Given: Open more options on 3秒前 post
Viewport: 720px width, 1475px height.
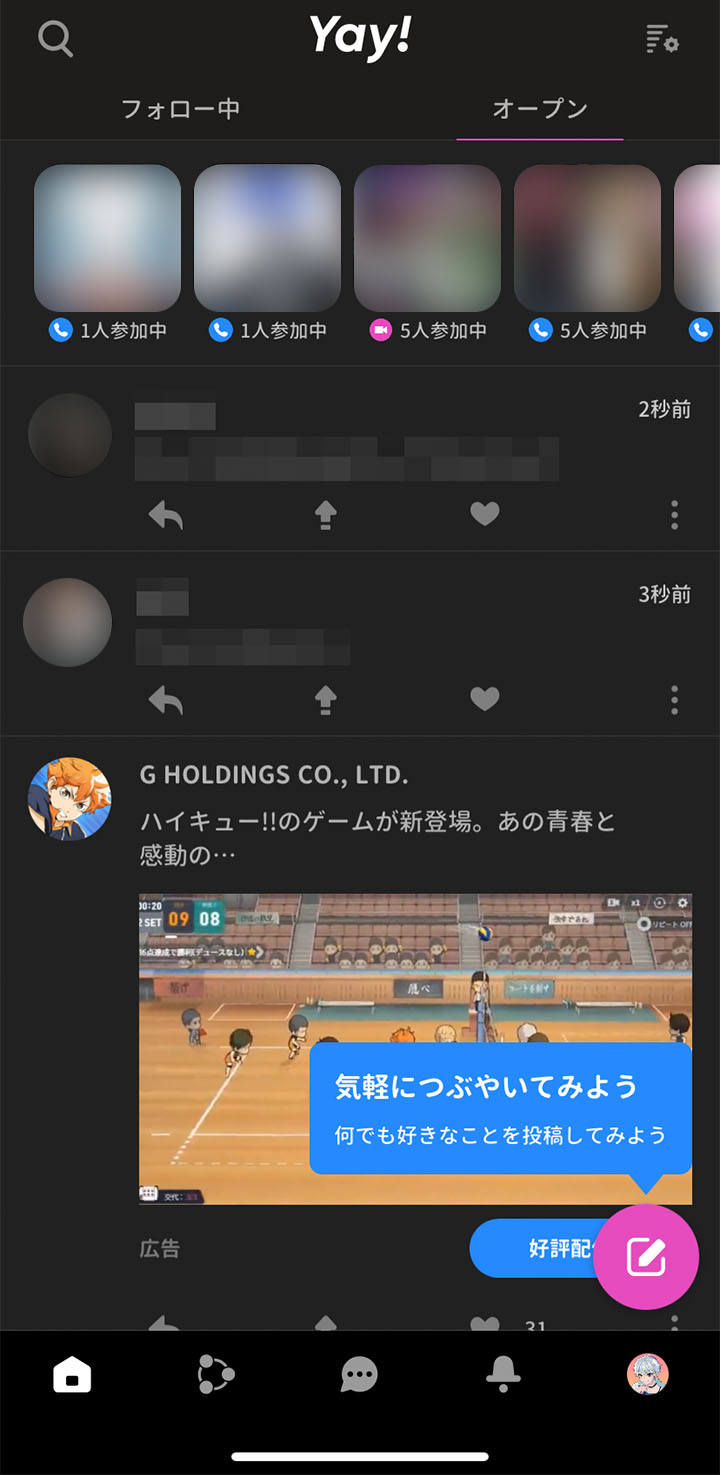Looking at the screenshot, I should (674, 699).
